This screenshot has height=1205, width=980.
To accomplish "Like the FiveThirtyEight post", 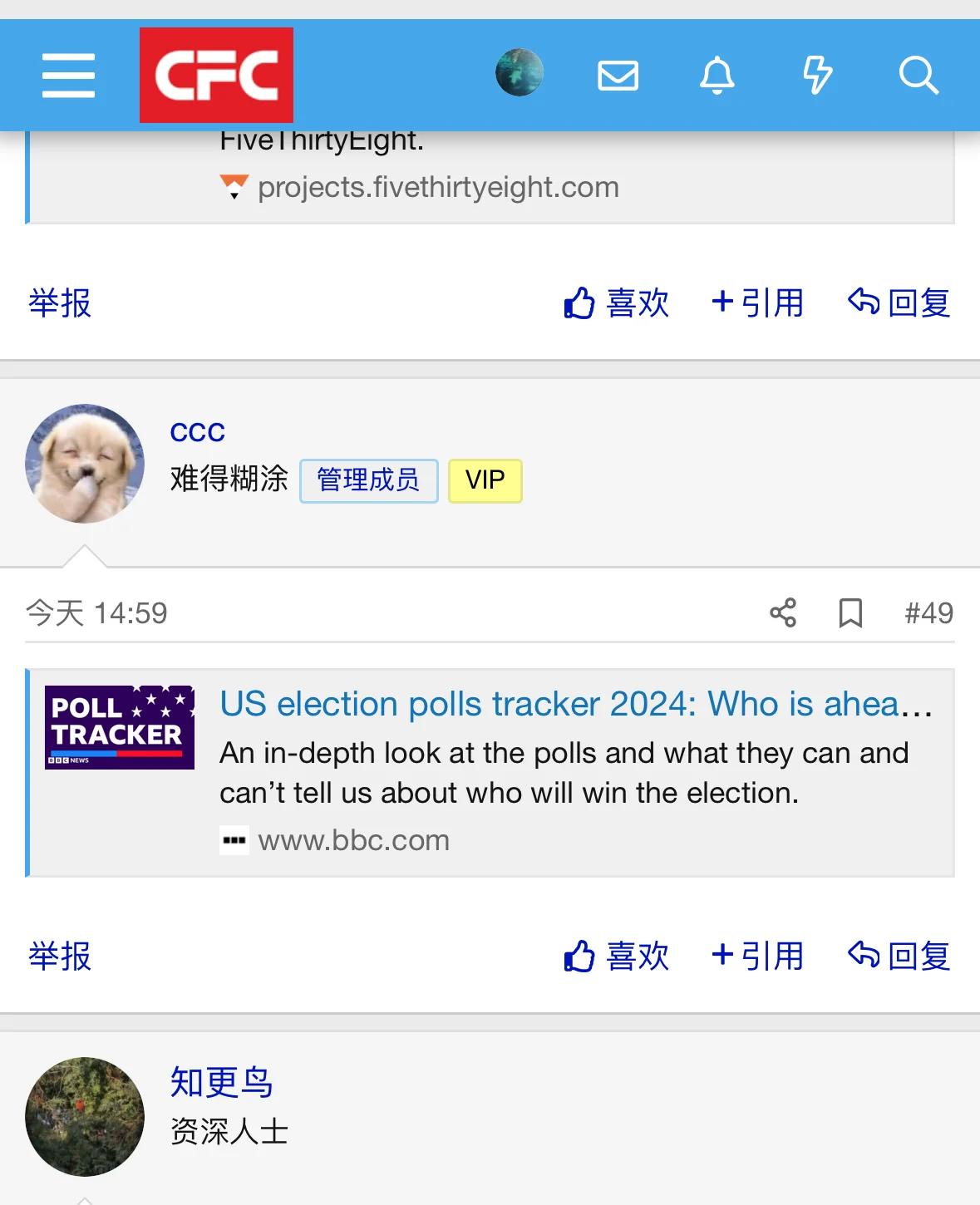I will pyautogui.click(x=616, y=303).
